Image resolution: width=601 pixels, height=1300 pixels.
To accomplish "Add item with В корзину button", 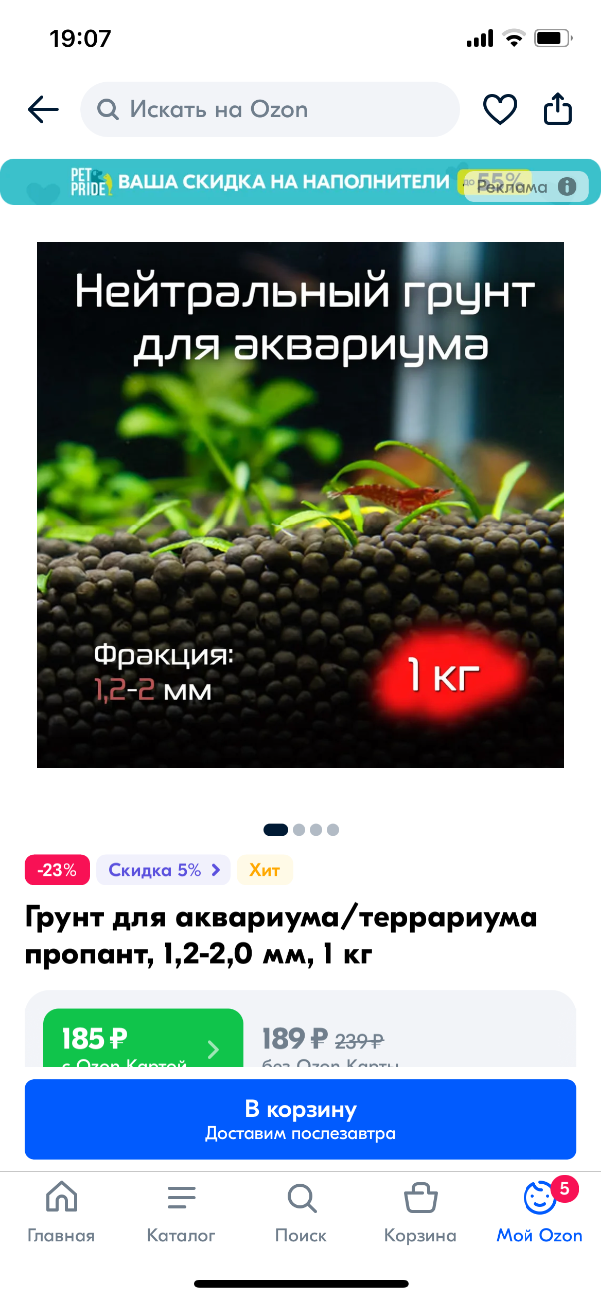I will pos(300,1119).
